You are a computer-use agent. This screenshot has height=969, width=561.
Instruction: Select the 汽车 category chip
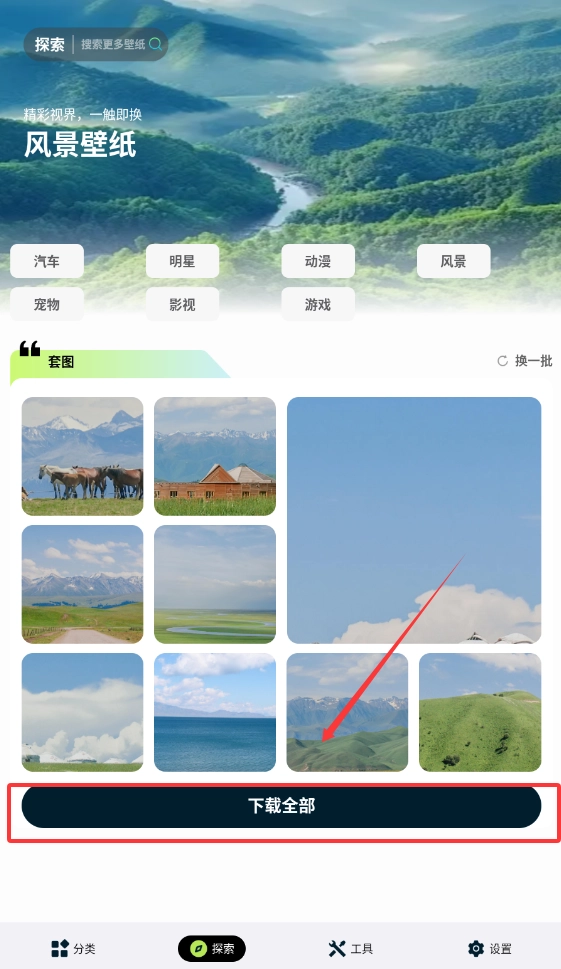(x=47, y=261)
